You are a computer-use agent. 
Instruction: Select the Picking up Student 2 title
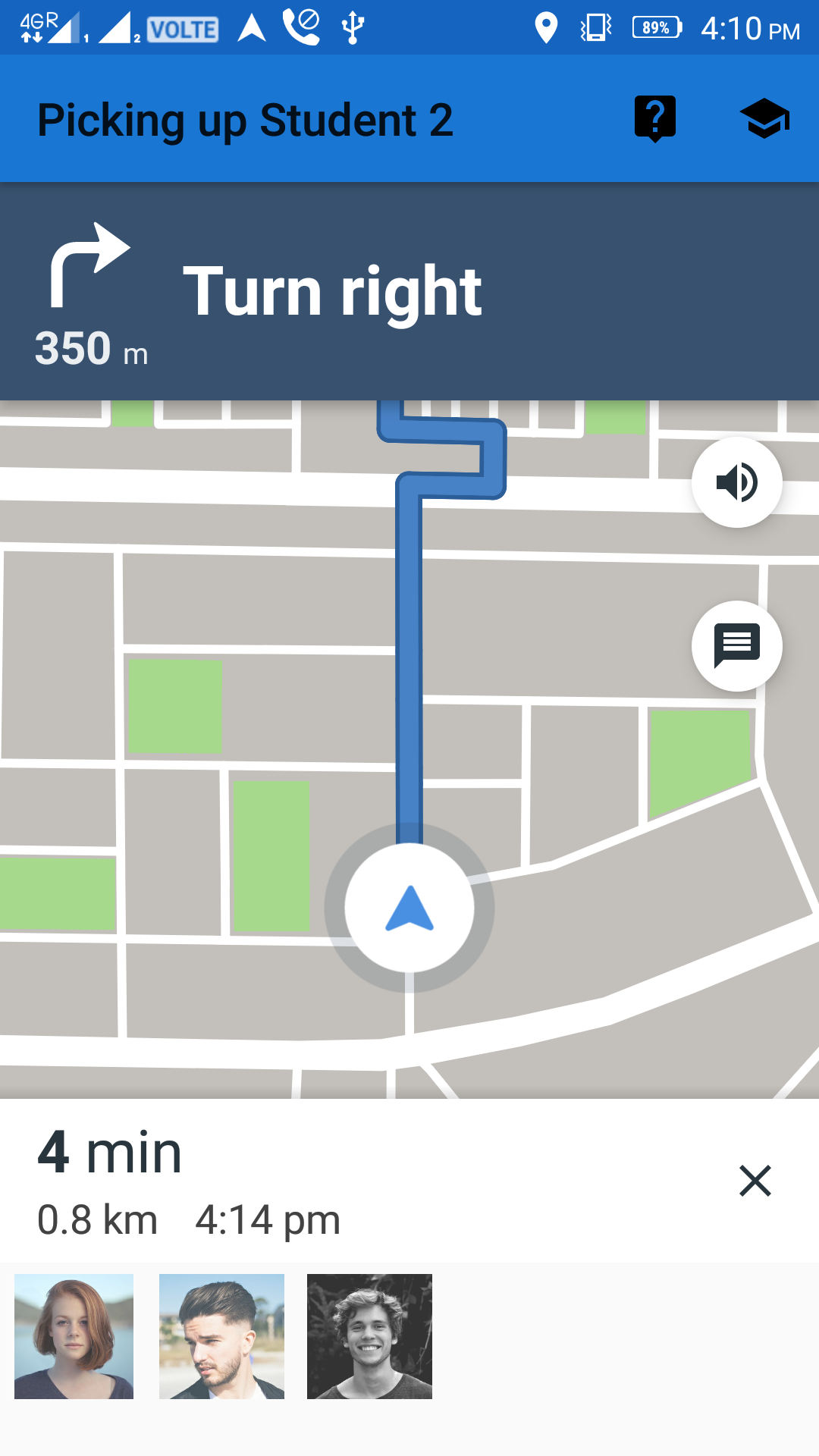(x=245, y=120)
